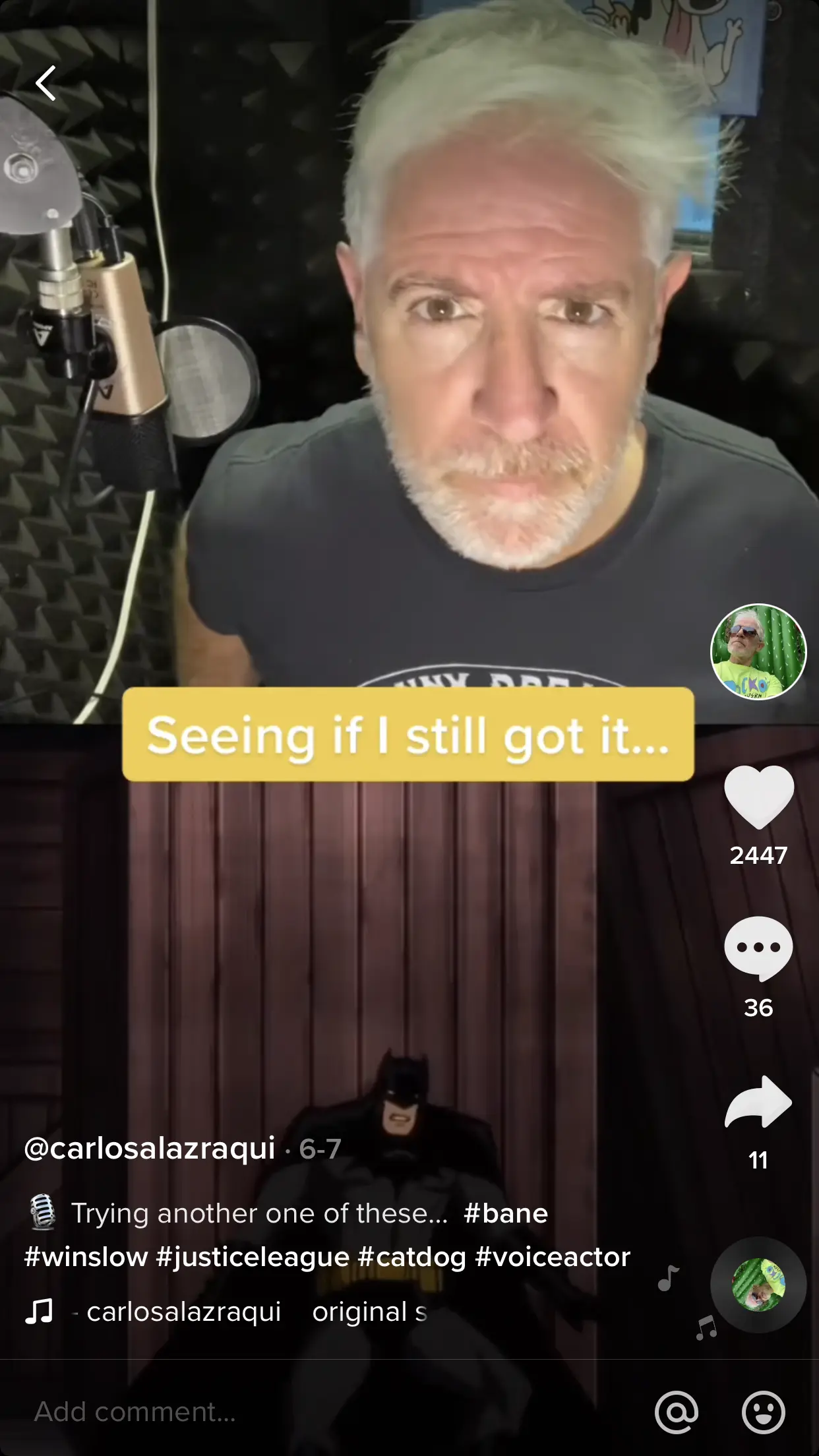Share this video with the arrow

pos(758,1102)
